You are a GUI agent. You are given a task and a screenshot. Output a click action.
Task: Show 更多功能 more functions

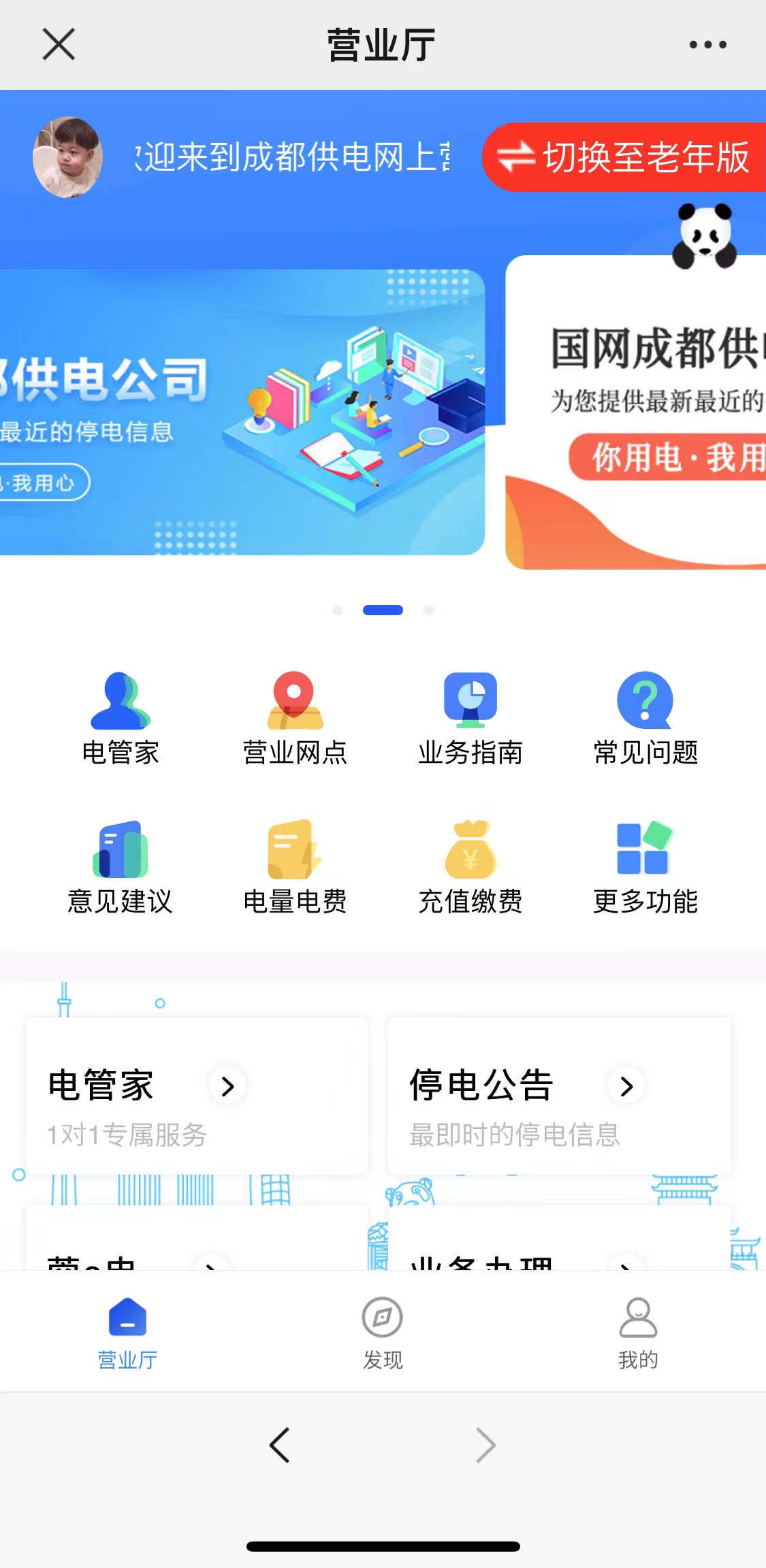[645, 867]
